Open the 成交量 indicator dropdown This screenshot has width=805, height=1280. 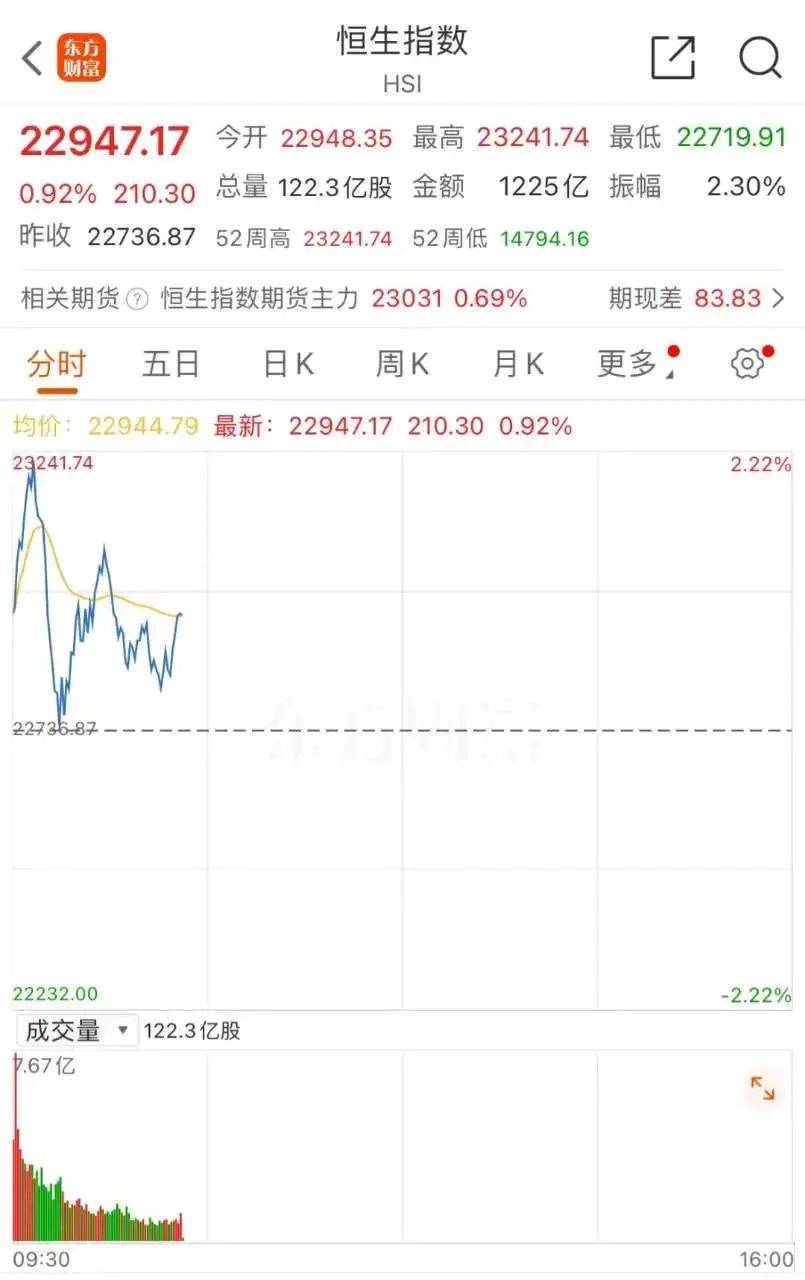pyautogui.click(x=77, y=1030)
